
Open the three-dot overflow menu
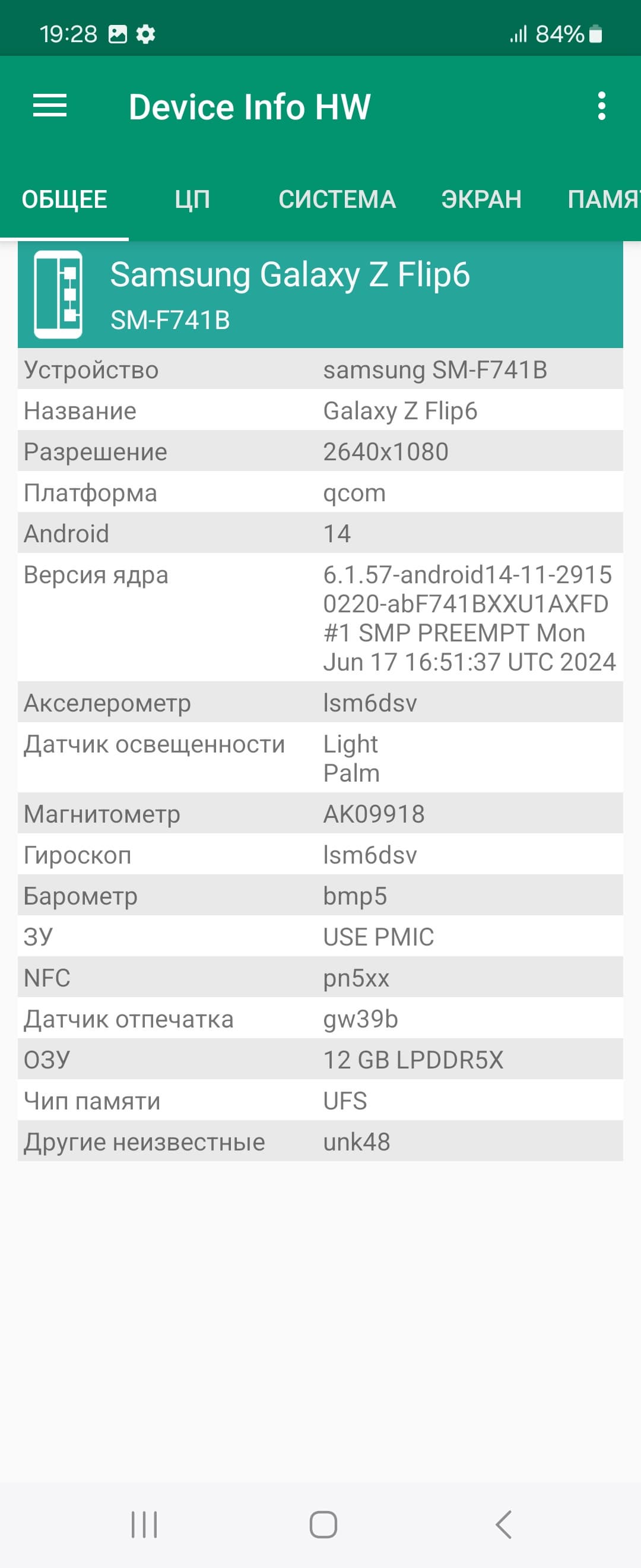tap(601, 106)
